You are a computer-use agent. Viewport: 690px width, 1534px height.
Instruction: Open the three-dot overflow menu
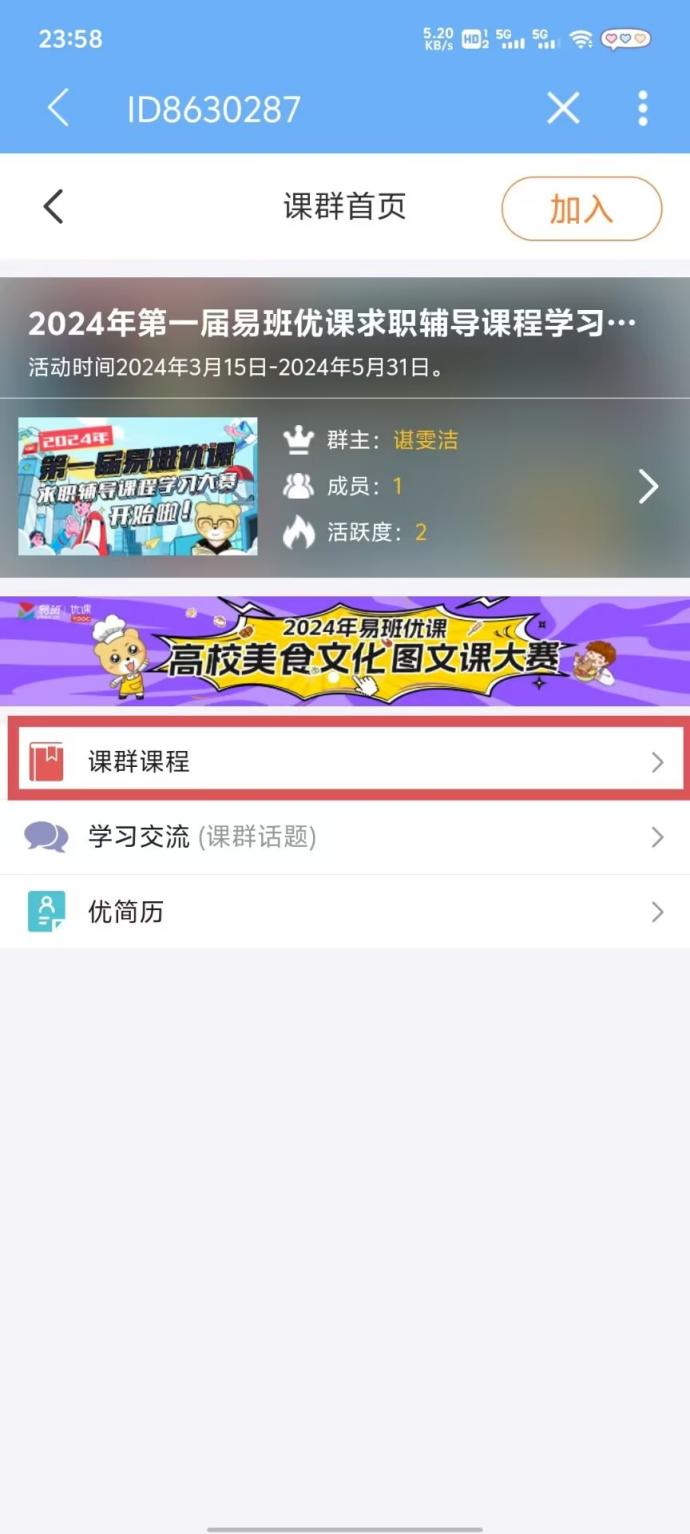click(x=642, y=108)
